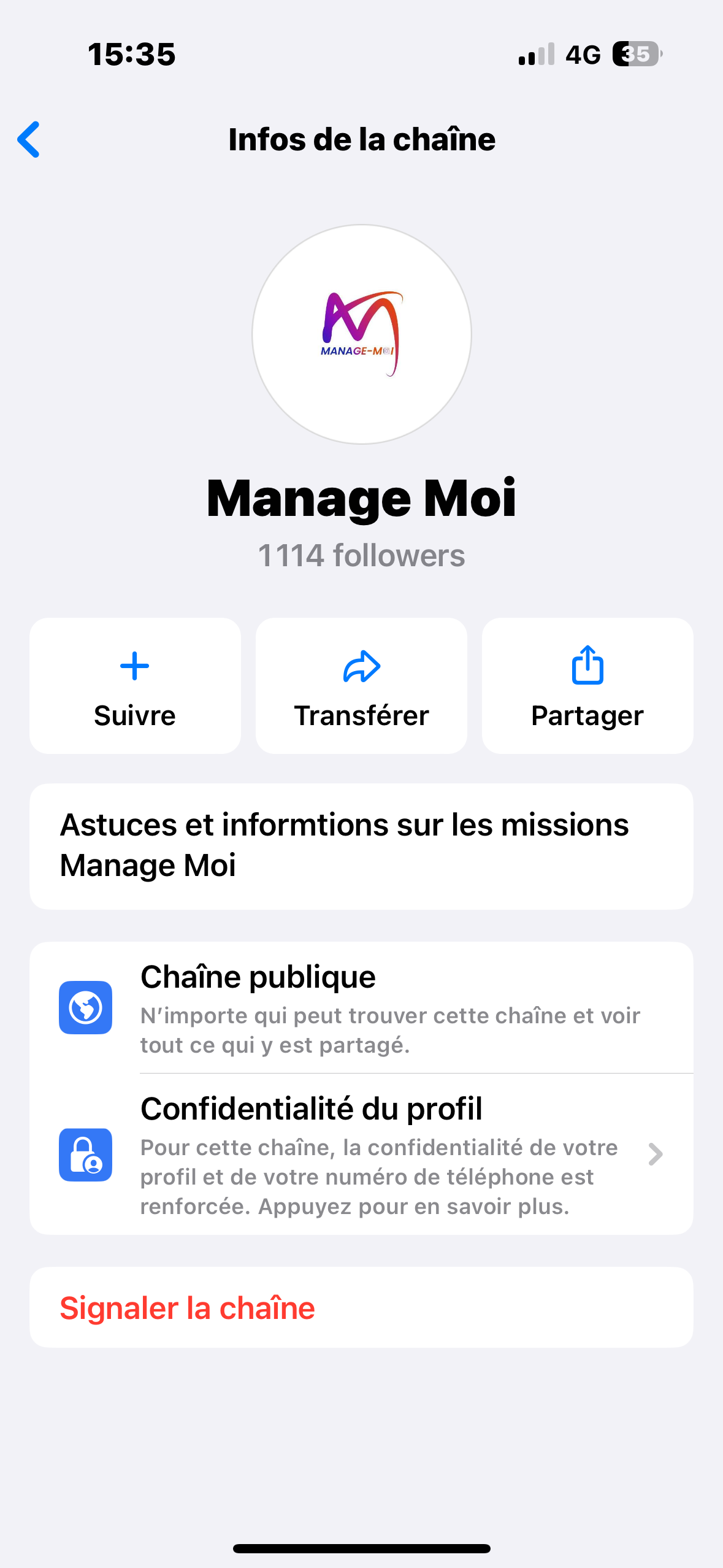This screenshot has height=1568, width=723.
Task: Share the channel via Partager
Action: [x=587, y=685]
